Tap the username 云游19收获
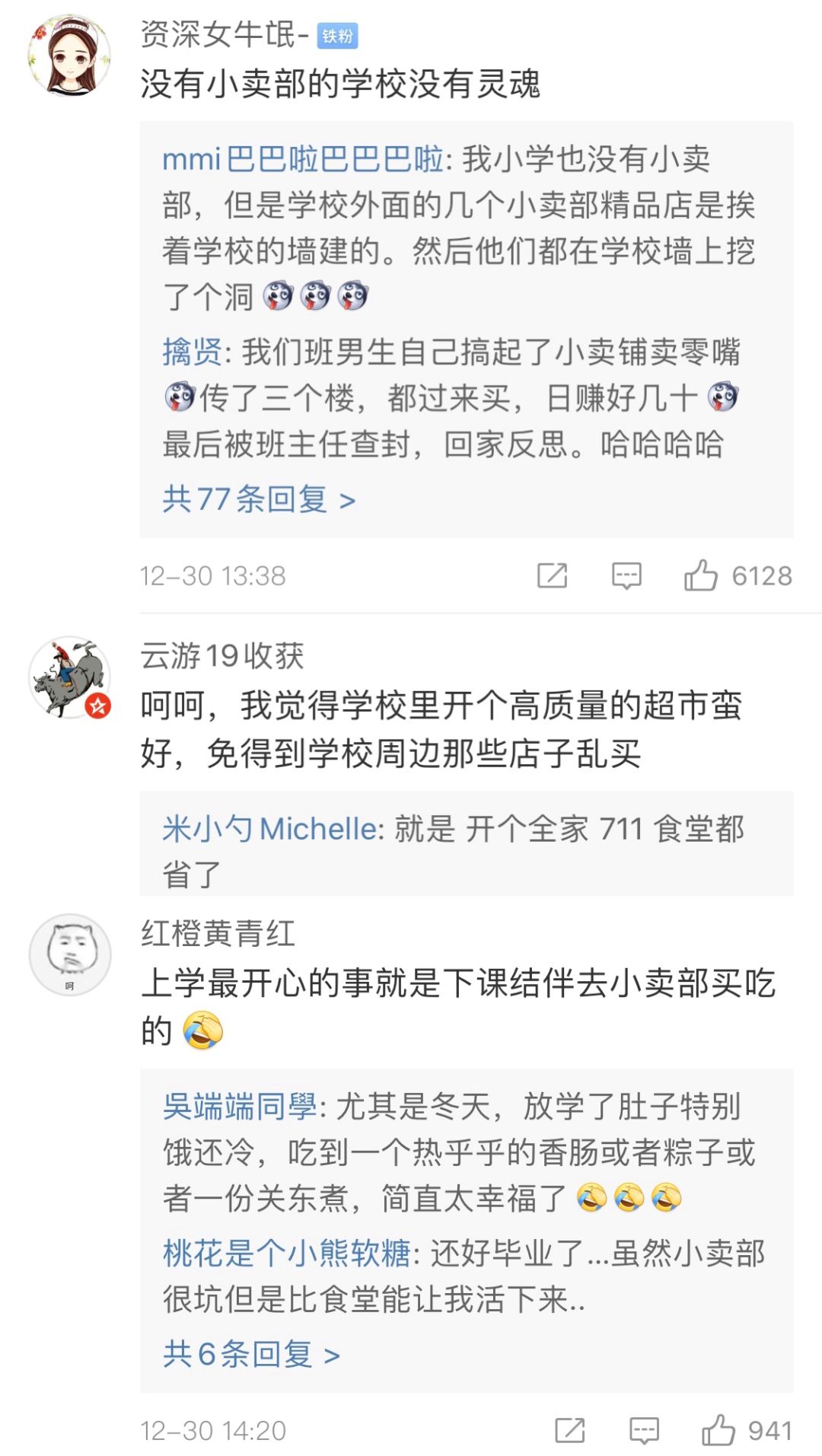This screenshot has width=822, height=1456. [221, 655]
